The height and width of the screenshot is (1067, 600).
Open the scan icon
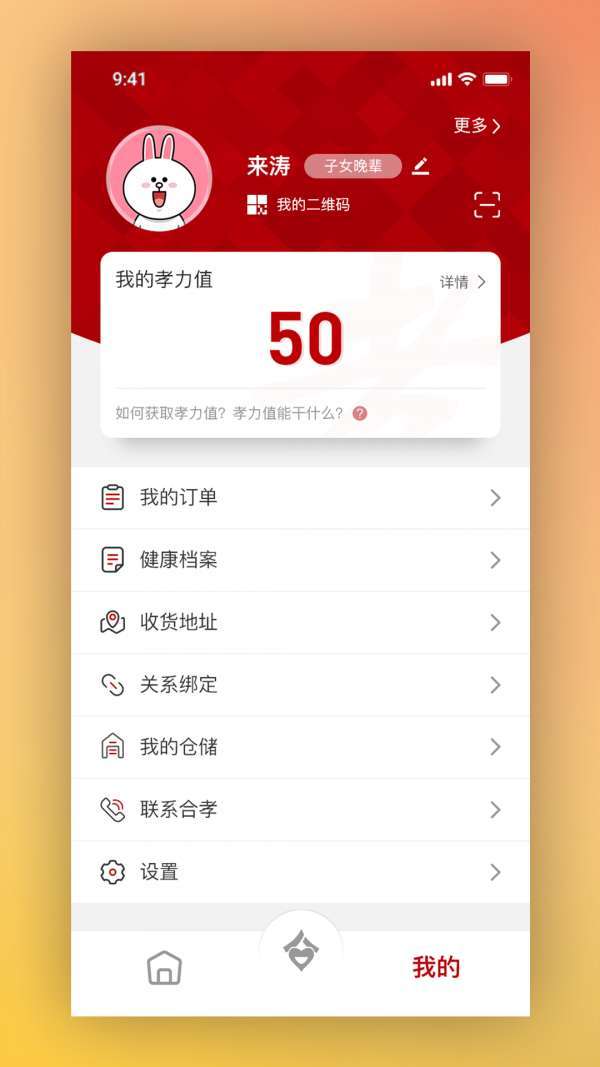coord(486,205)
